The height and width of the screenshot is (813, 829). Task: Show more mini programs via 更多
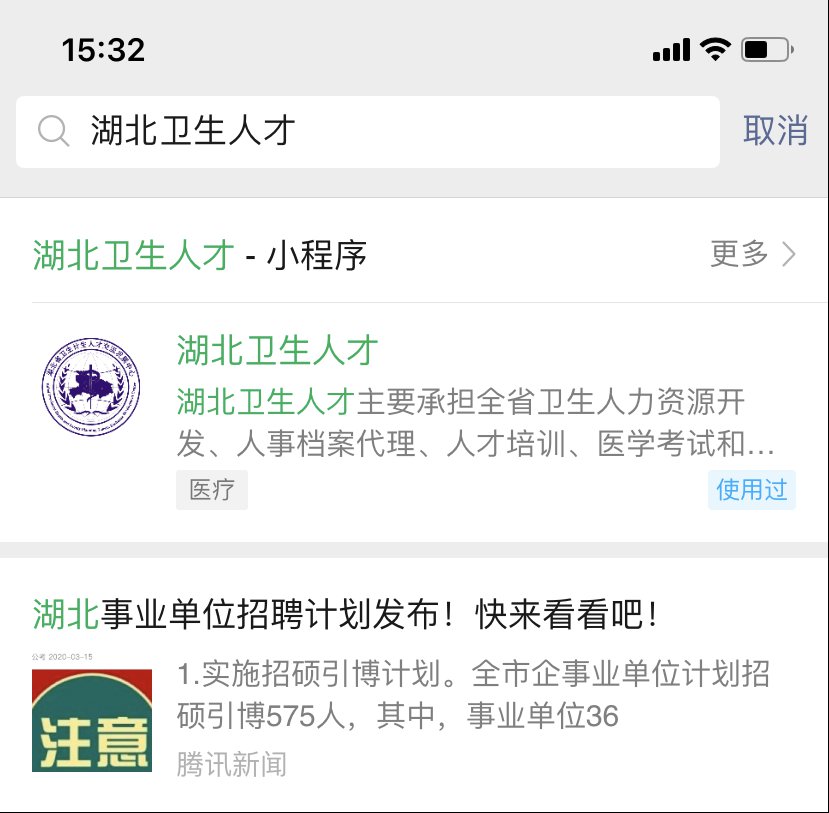point(752,255)
